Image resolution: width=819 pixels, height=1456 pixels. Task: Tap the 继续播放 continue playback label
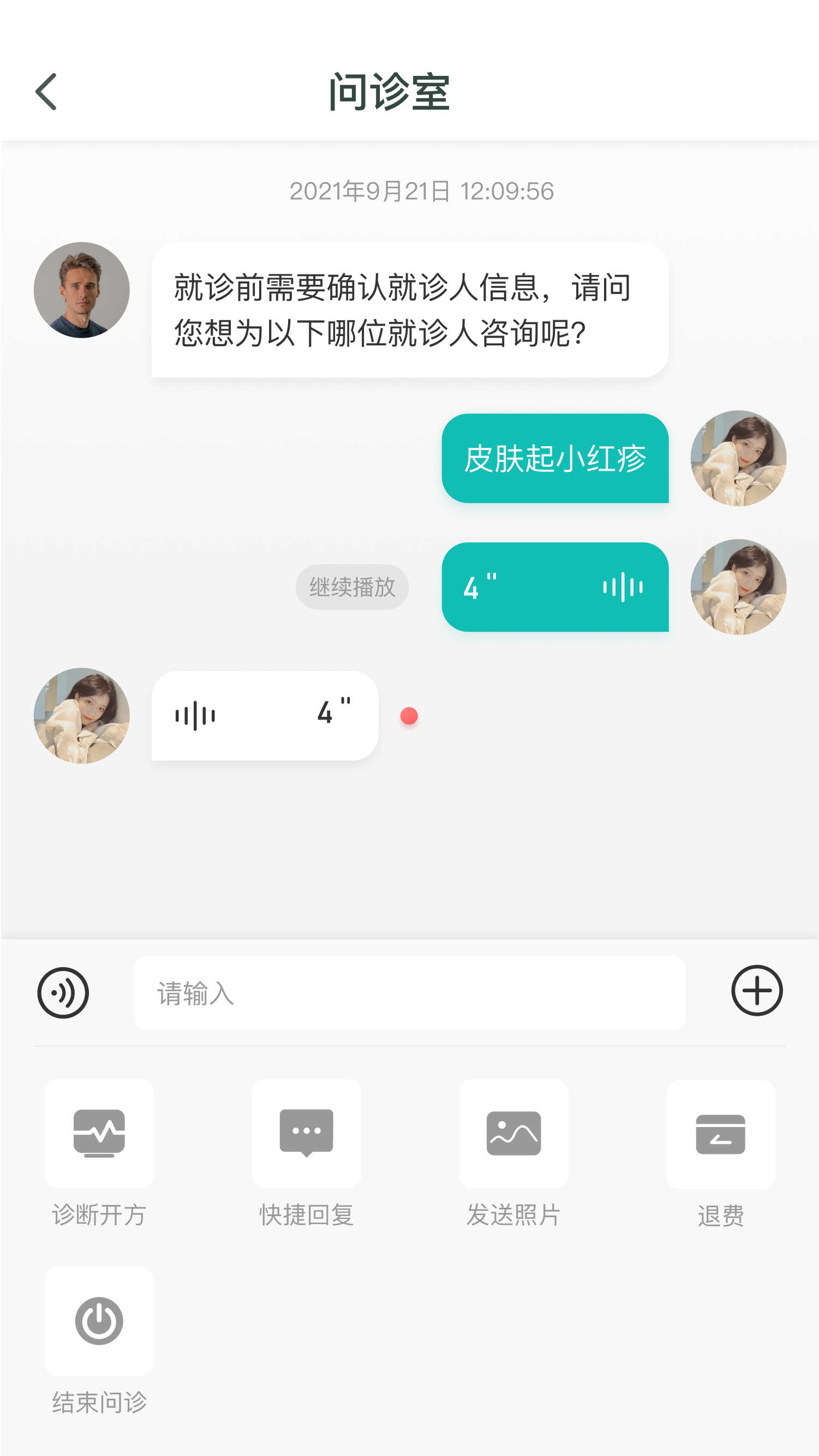[x=351, y=588]
